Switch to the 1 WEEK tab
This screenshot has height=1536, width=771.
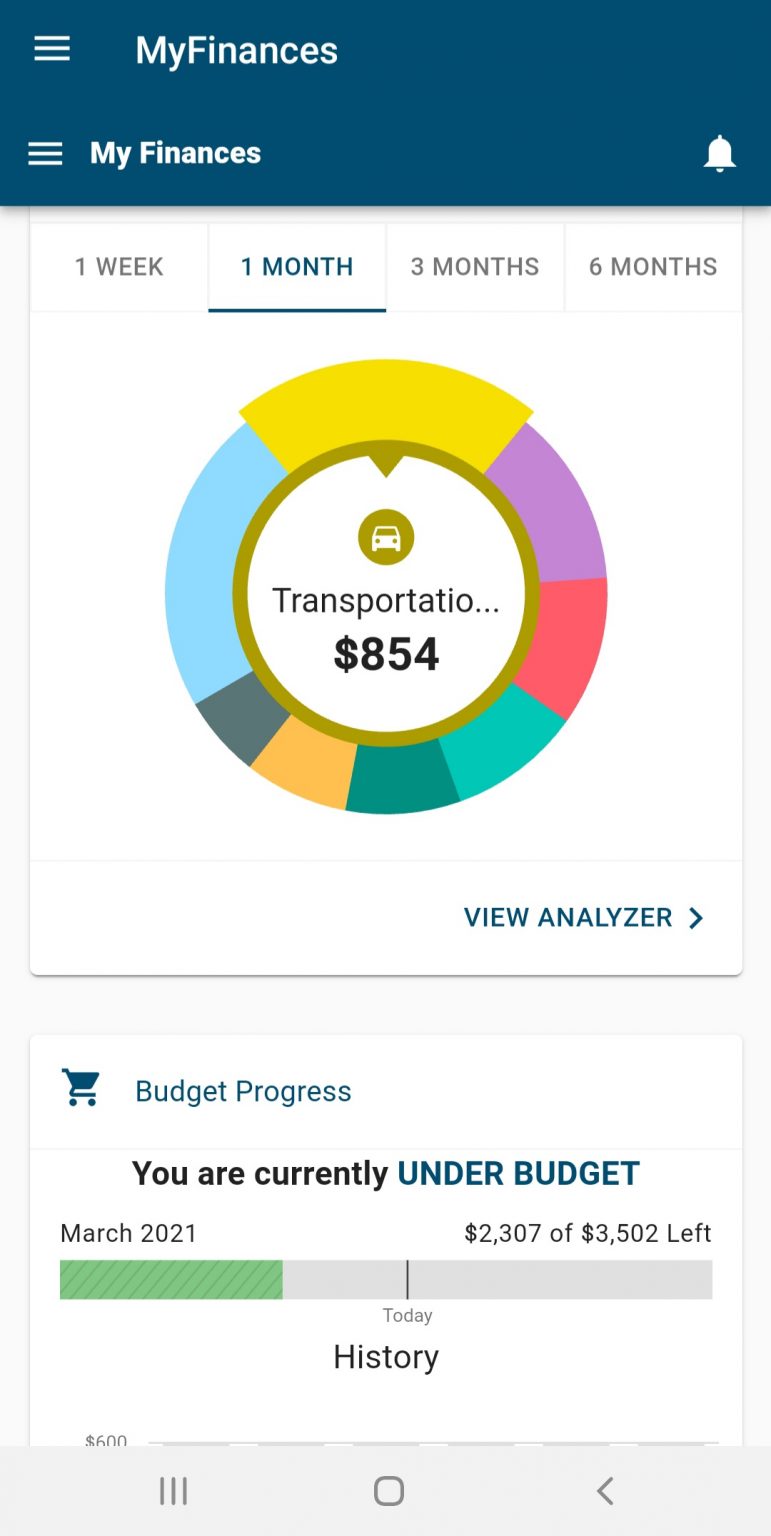(119, 267)
